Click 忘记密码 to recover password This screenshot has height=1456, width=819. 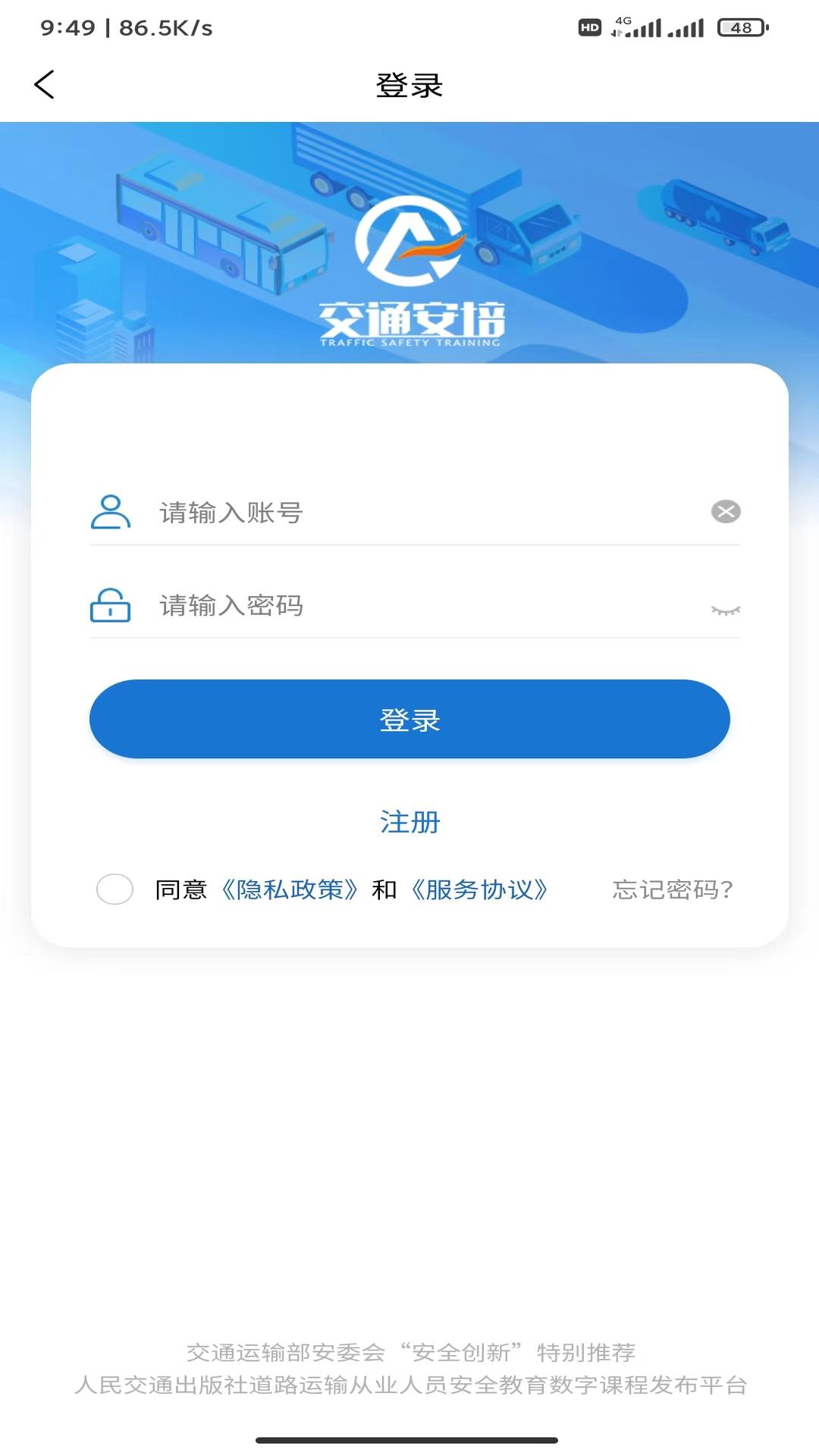[671, 890]
